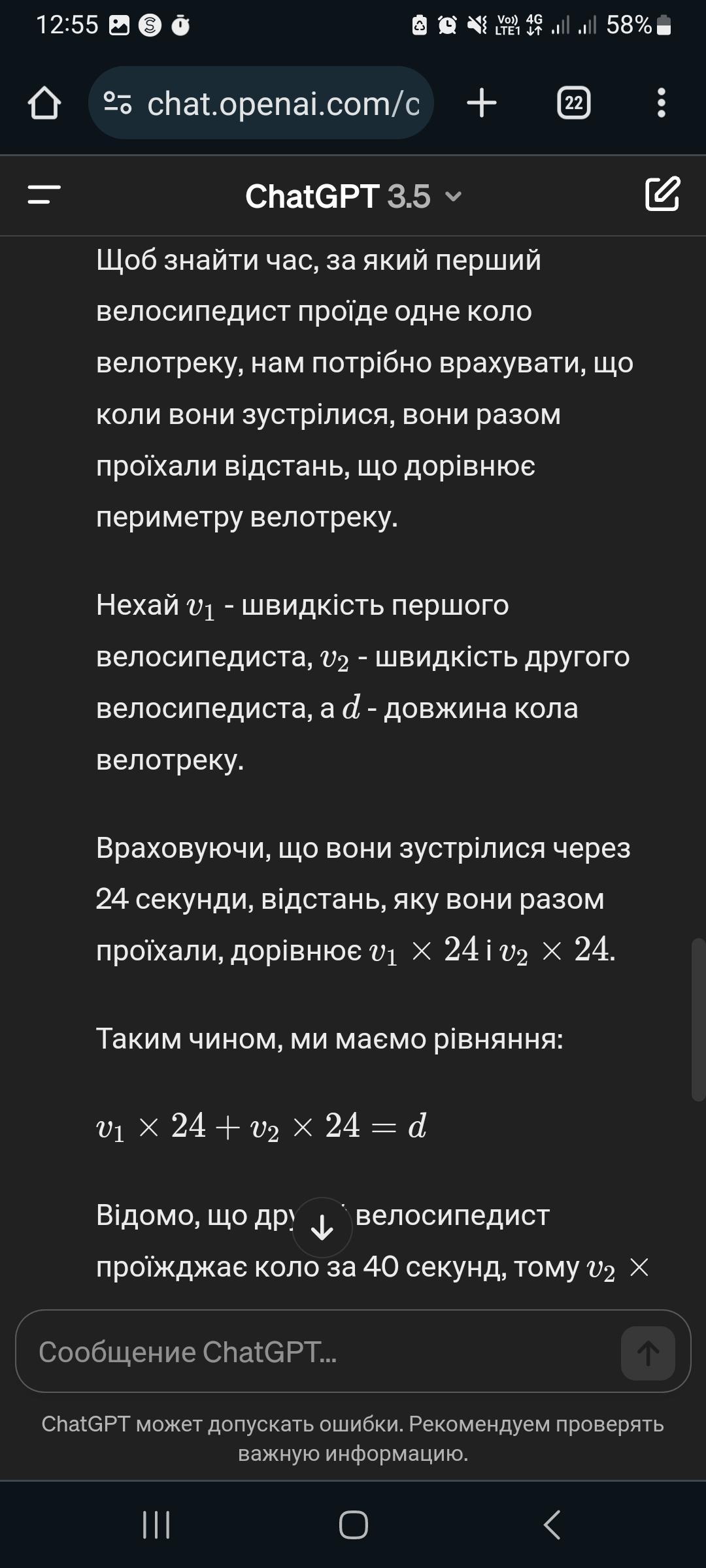706x1568 pixels.
Task: View the 22 open tabs
Action: click(x=573, y=103)
